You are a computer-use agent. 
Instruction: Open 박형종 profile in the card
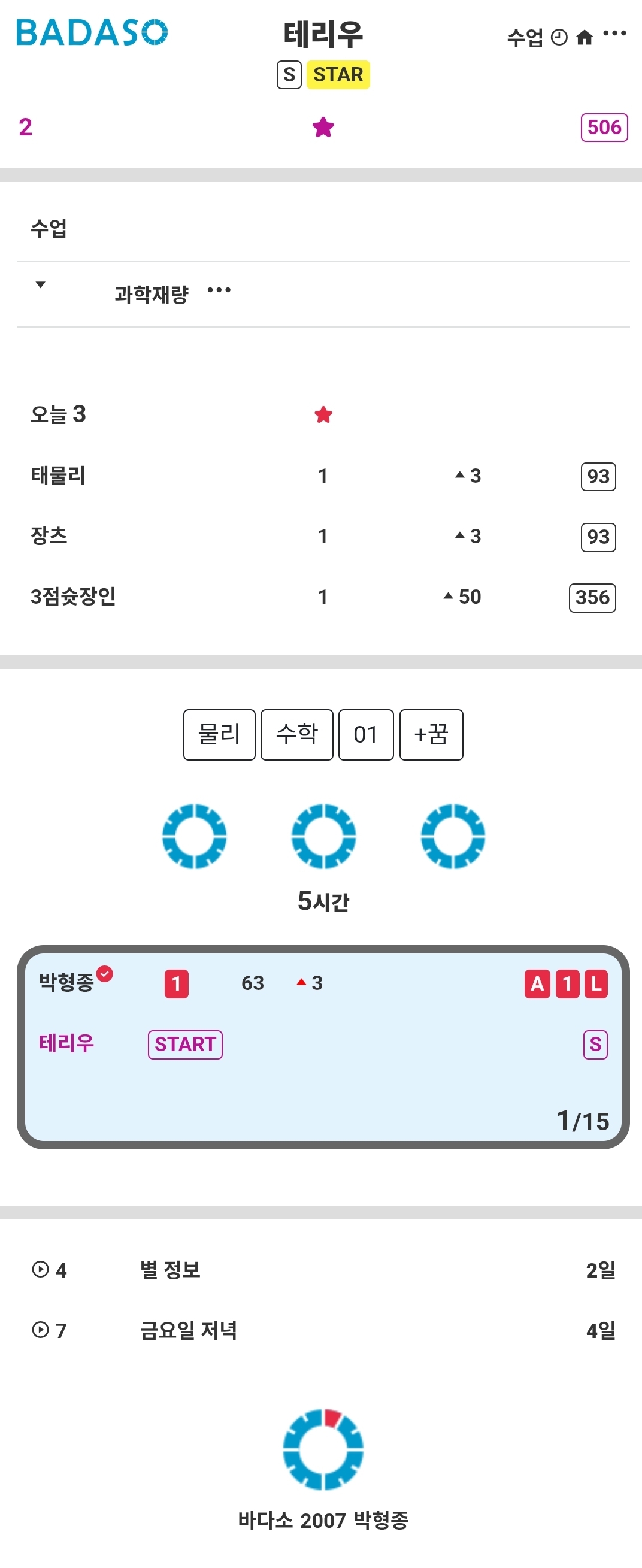(66, 982)
